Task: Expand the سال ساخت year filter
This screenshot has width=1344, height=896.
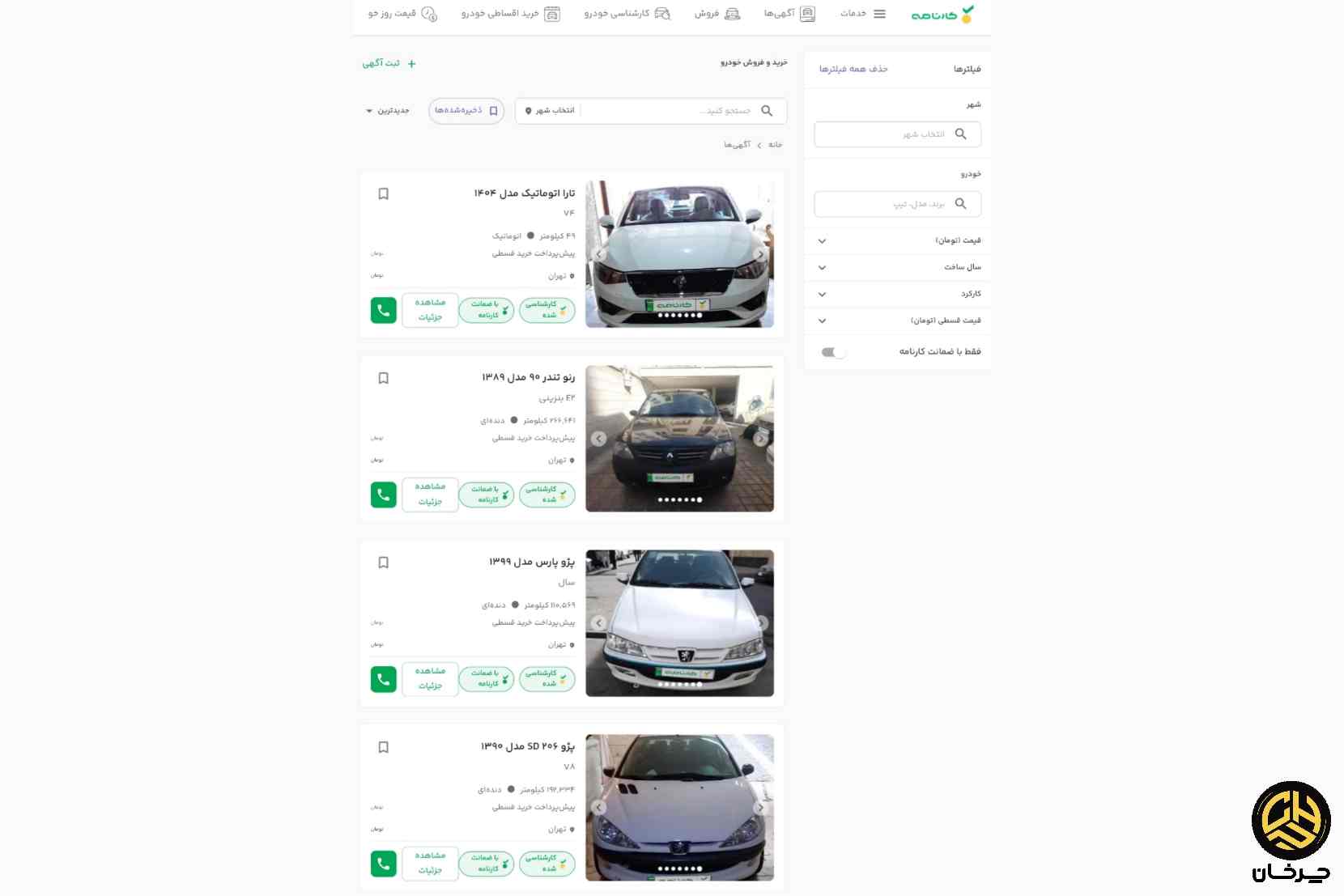Action: click(898, 268)
